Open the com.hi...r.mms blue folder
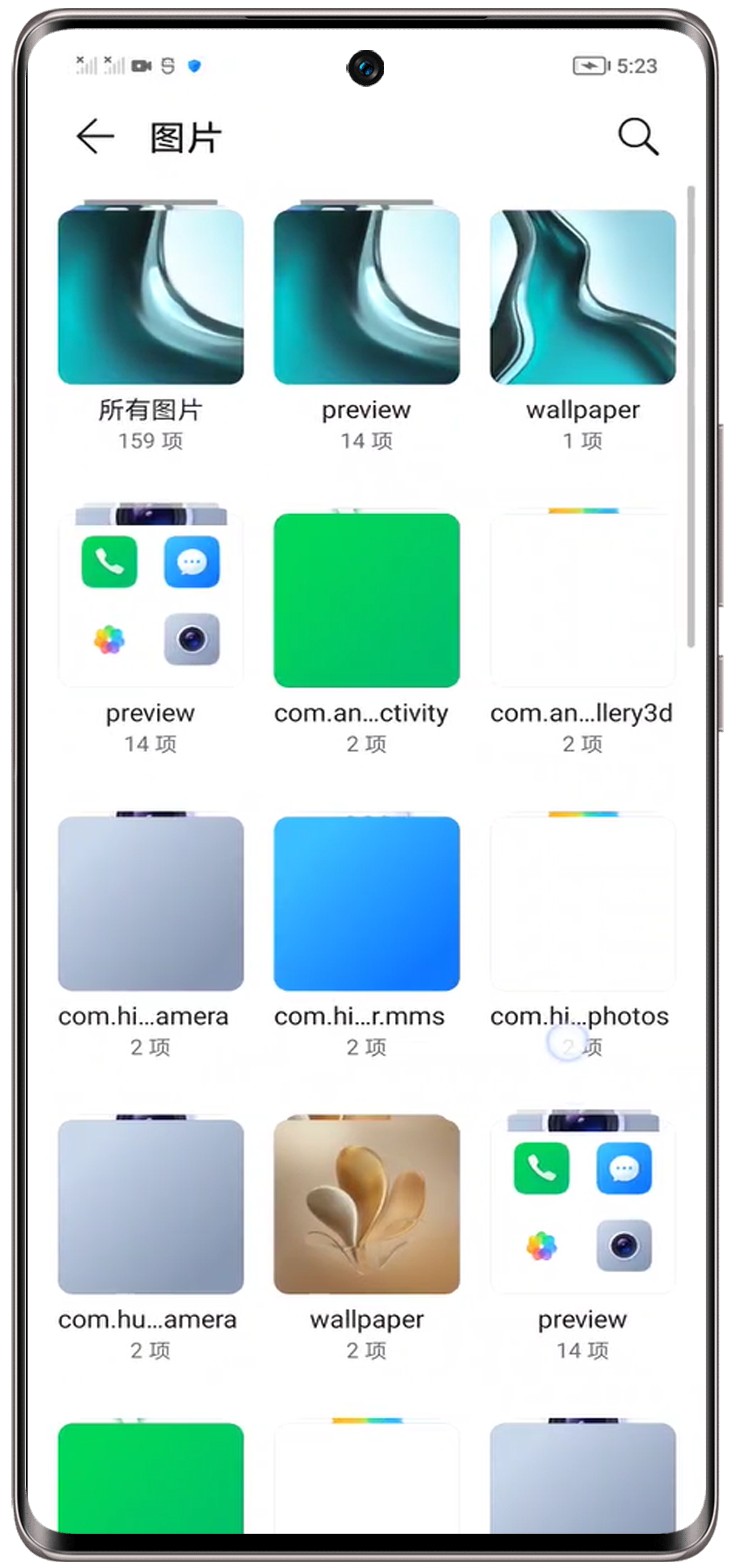The height and width of the screenshot is (1568, 735). point(366,903)
